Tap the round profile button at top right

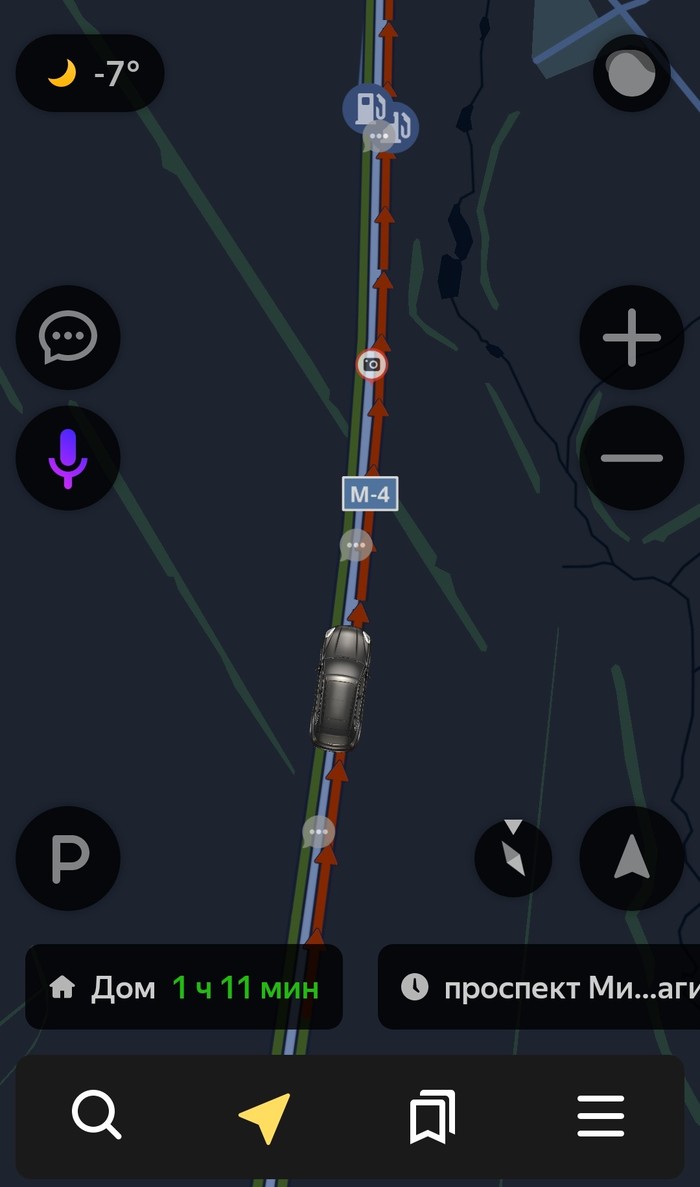point(631,73)
